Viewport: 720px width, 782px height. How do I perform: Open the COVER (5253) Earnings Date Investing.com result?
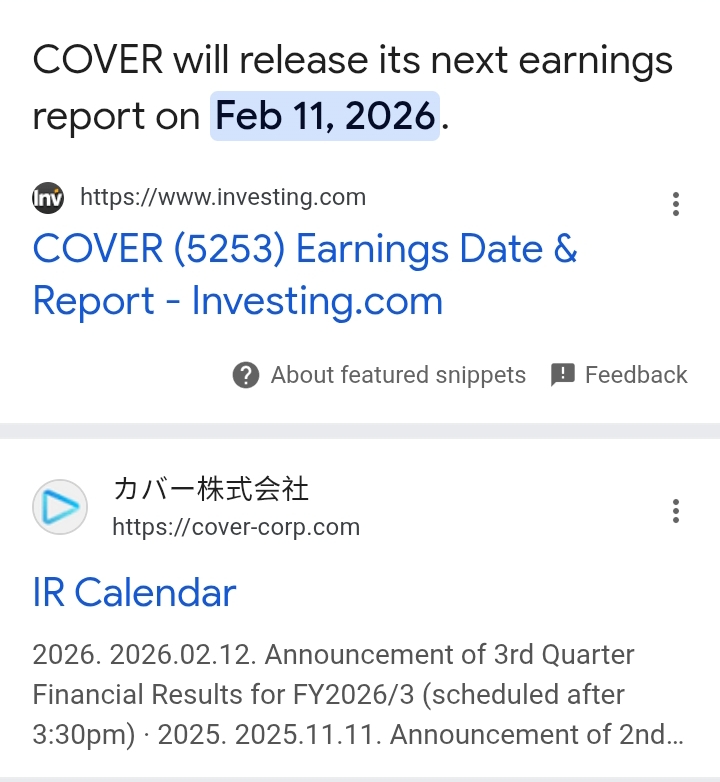tap(305, 274)
